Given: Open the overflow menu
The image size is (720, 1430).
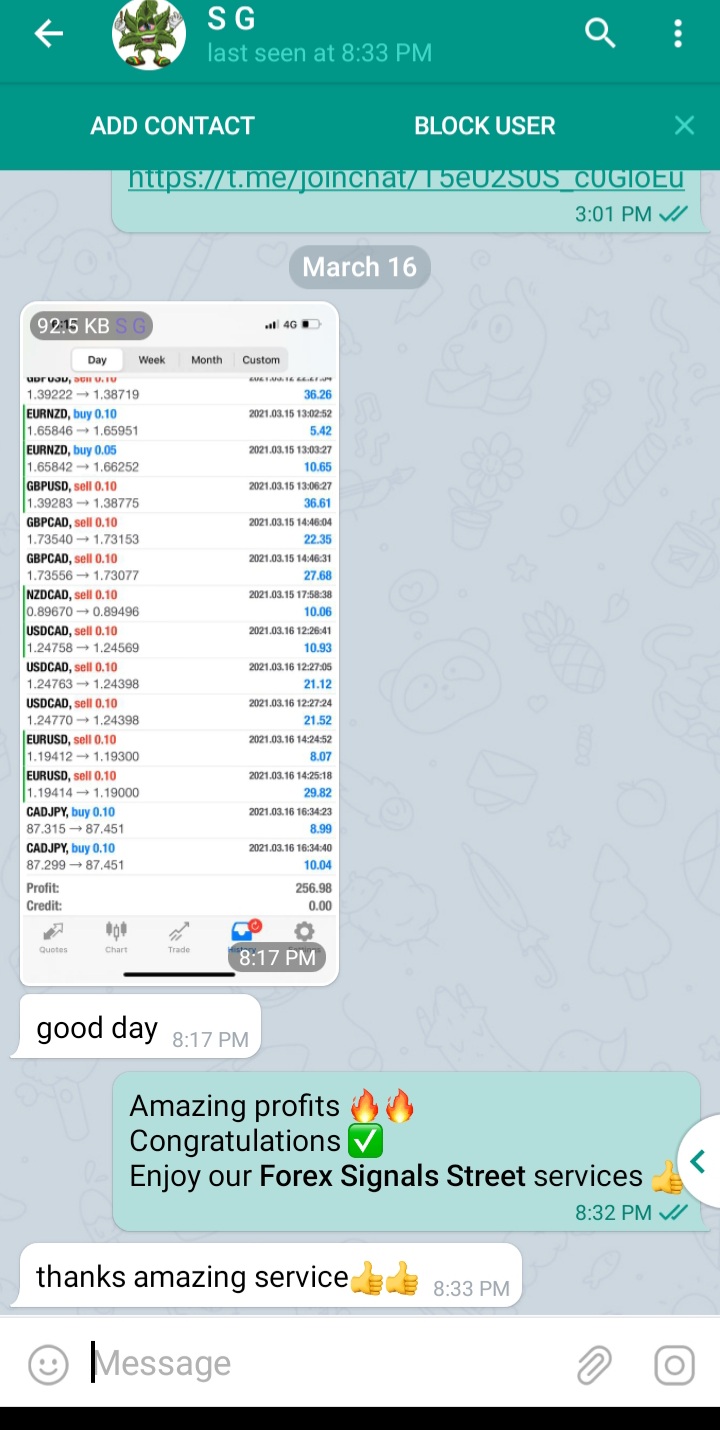Looking at the screenshot, I should click(x=678, y=34).
